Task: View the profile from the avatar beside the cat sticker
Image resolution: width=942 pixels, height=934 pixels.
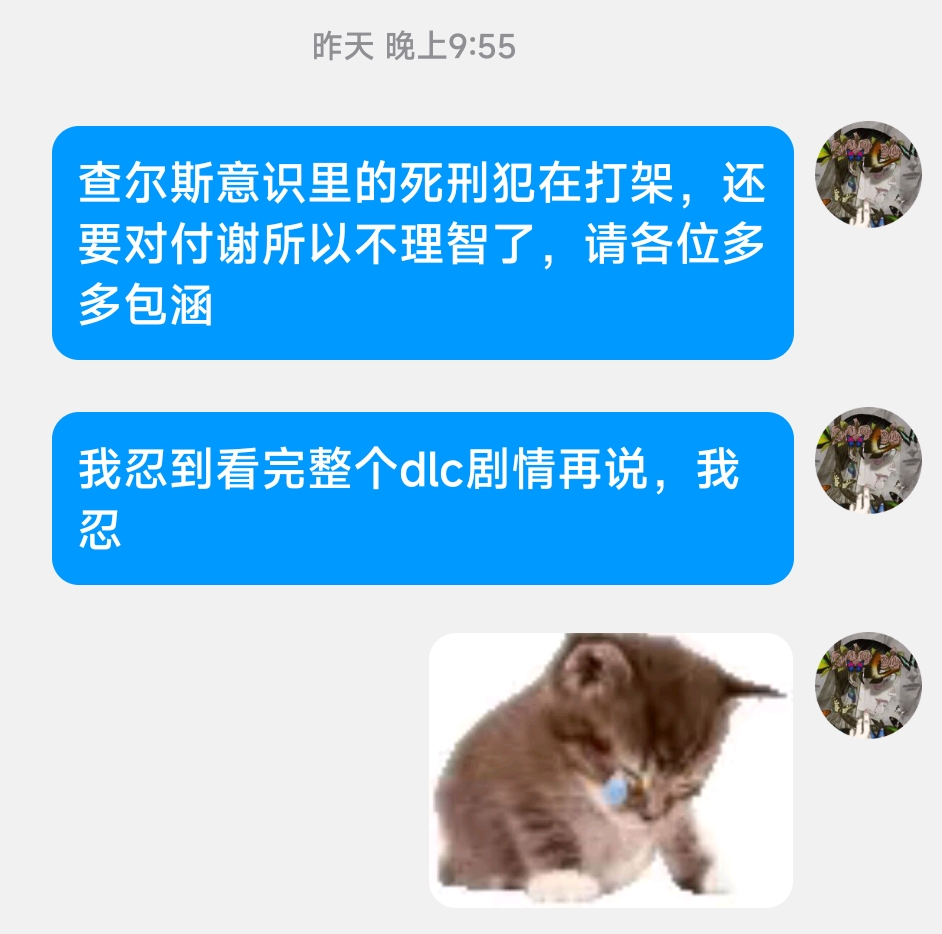Action: (867, 685)
